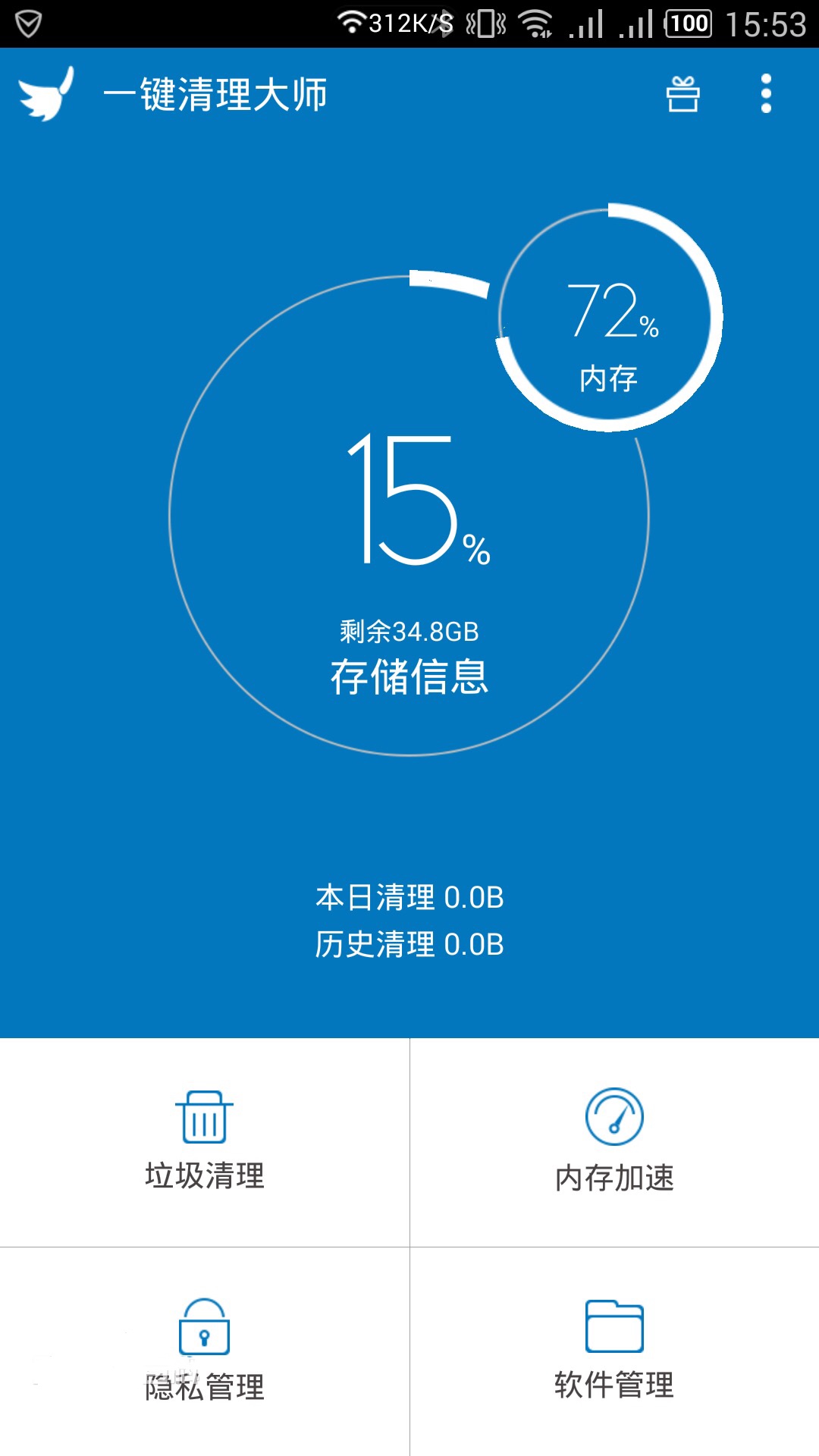Tap 剩余34.8GB remaining storage label

409,629
